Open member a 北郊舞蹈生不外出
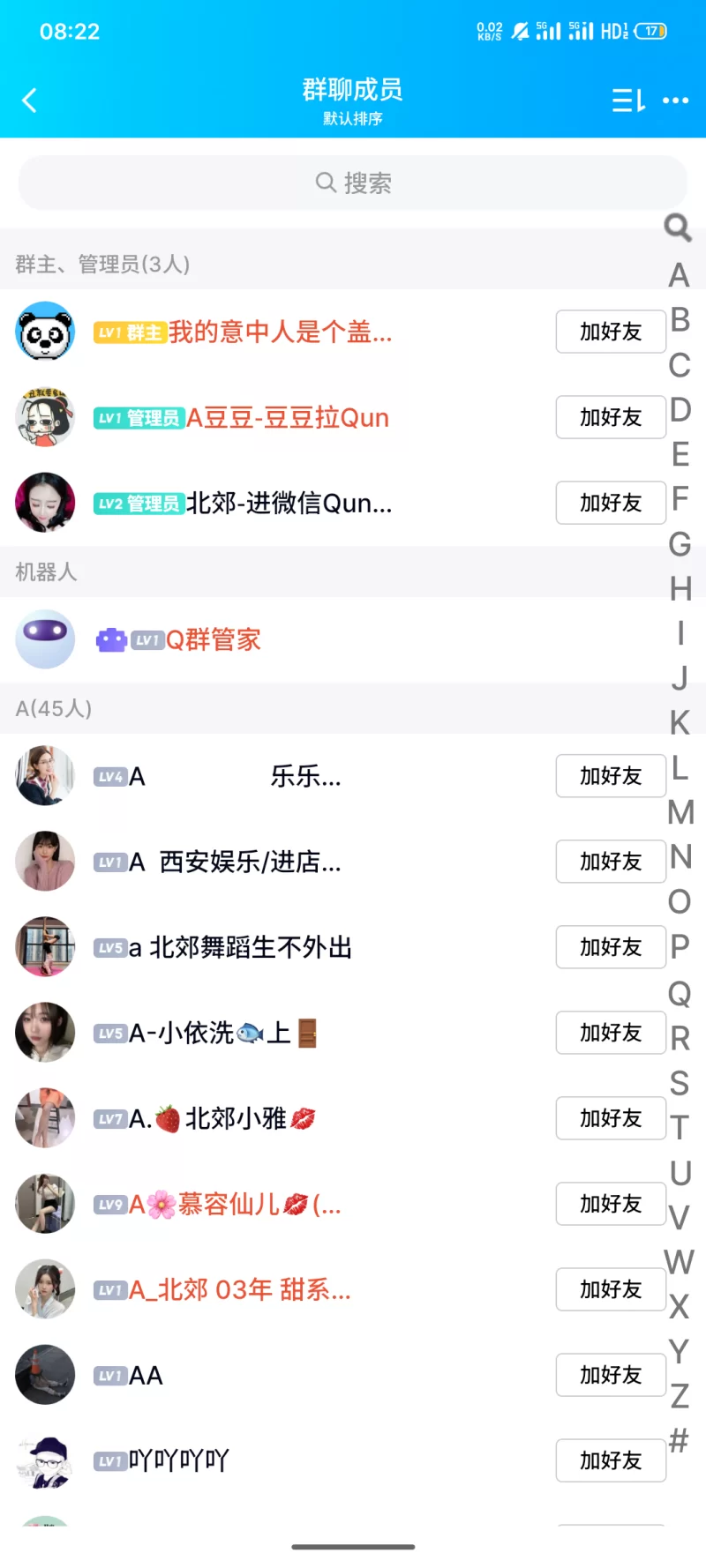This screenshot has height=1568, width=706. pyautogui.click(x=238, y=947)
